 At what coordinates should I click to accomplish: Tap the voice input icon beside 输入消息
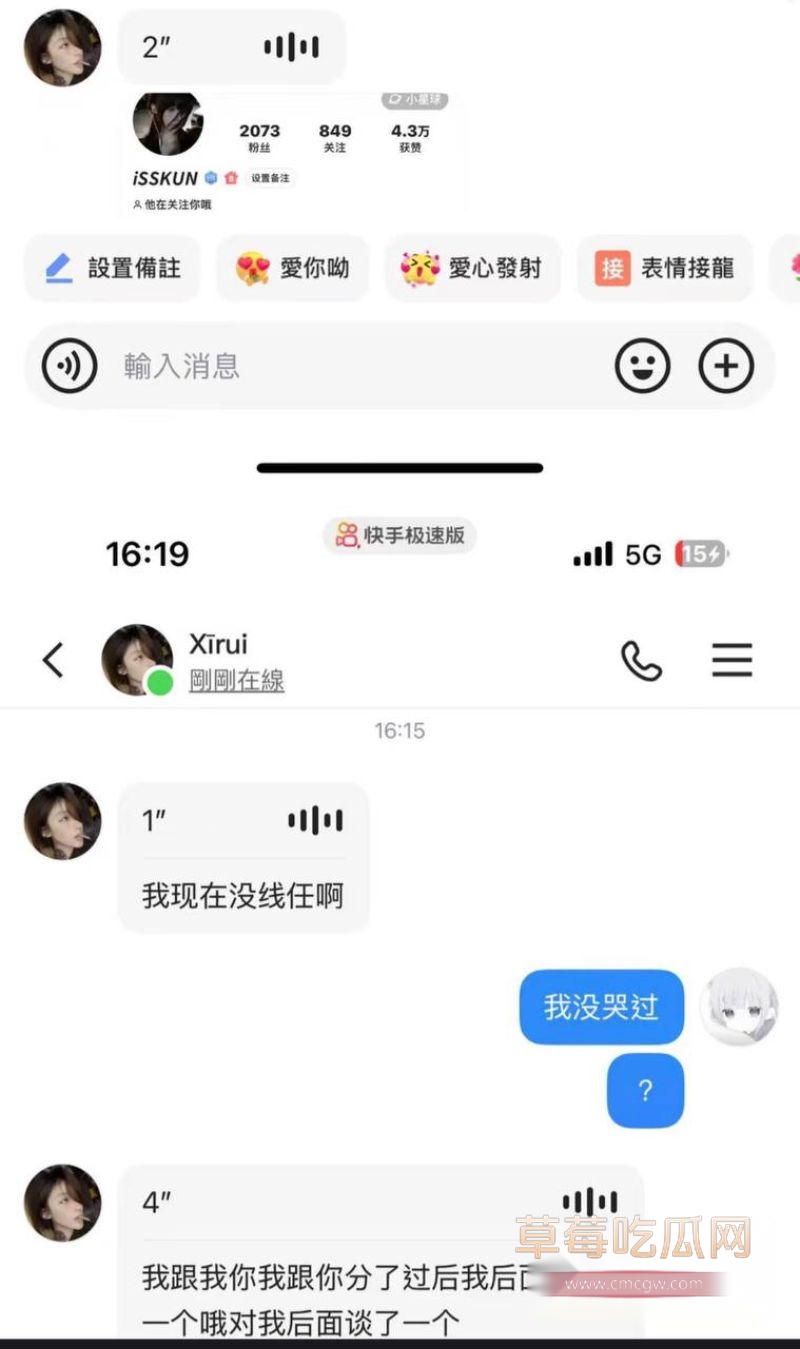click(67, 366)
